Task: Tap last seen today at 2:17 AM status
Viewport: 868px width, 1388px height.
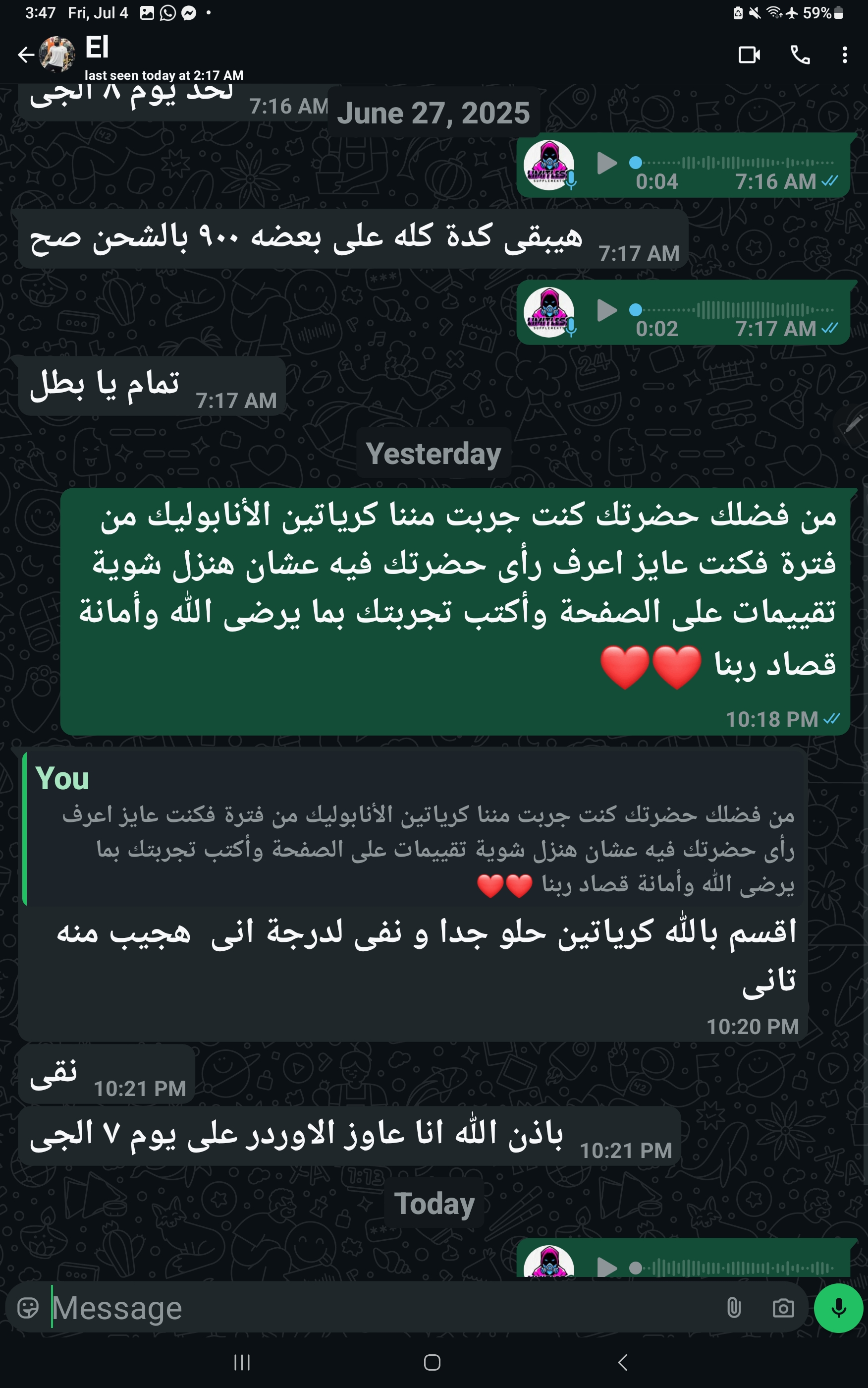Action: click(163, 75)
